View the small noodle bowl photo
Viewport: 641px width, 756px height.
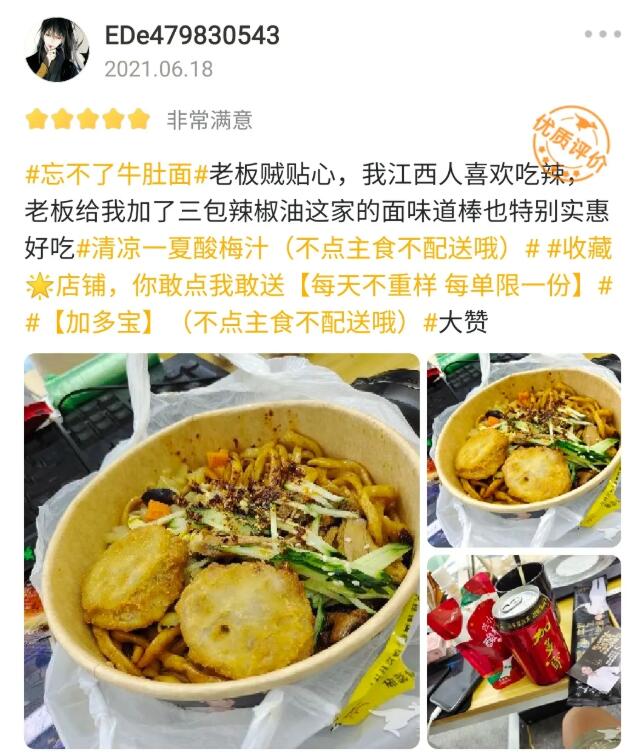[x=524, y=450]
